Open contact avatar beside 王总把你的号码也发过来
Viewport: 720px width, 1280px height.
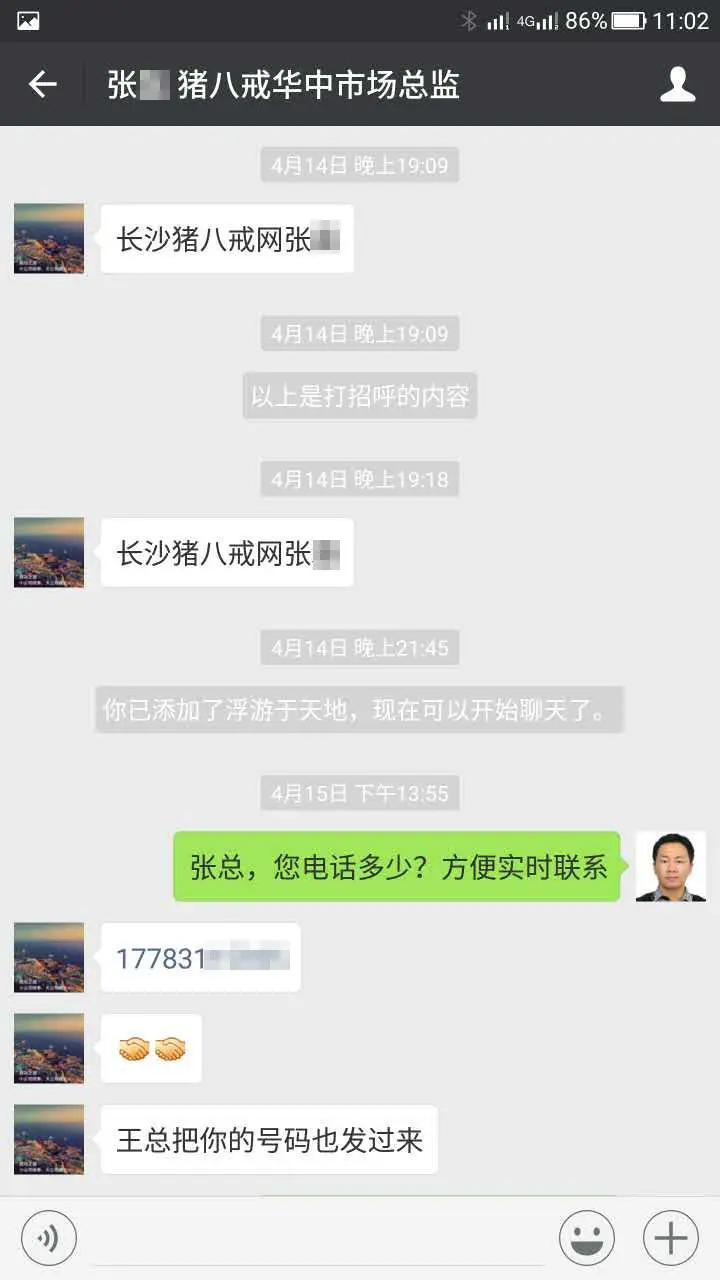(x=49, y=1139)
